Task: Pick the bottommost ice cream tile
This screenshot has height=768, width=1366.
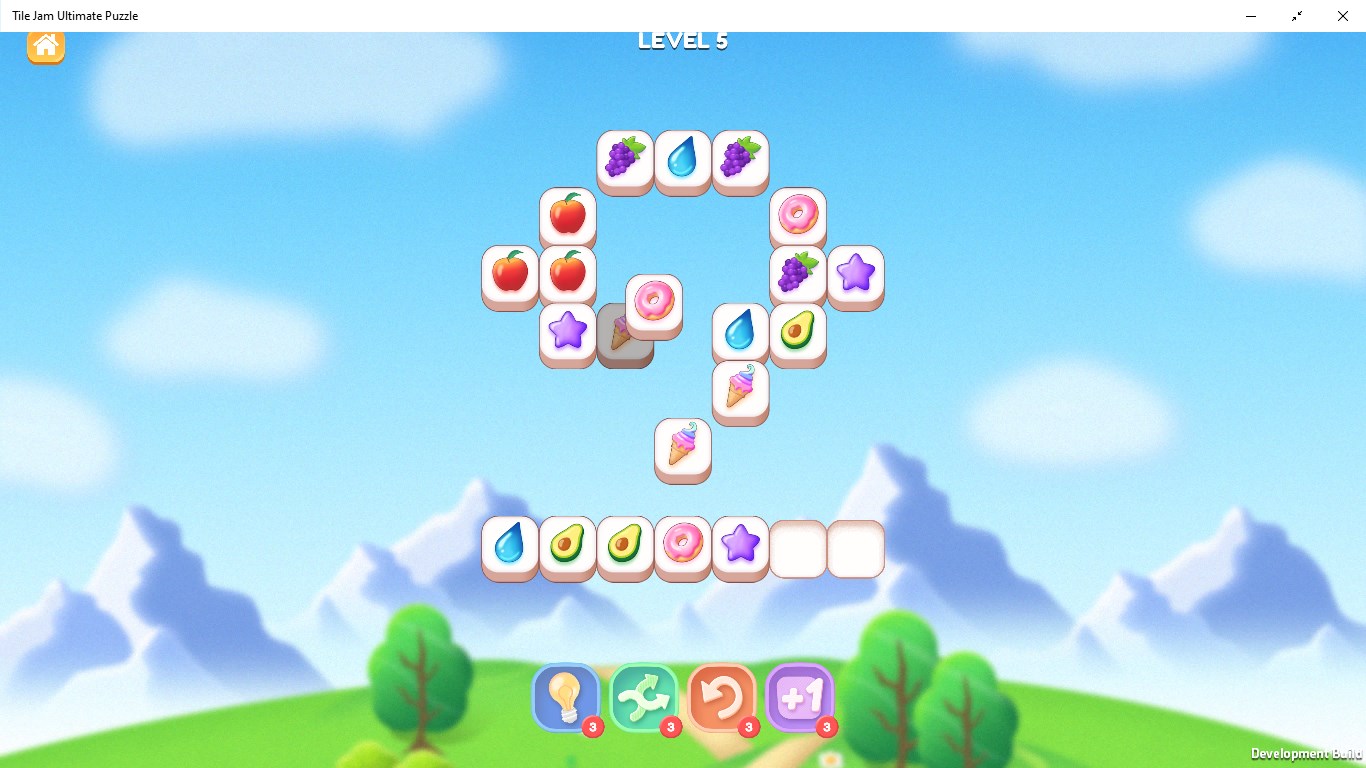Action: [x=683, y=446]
